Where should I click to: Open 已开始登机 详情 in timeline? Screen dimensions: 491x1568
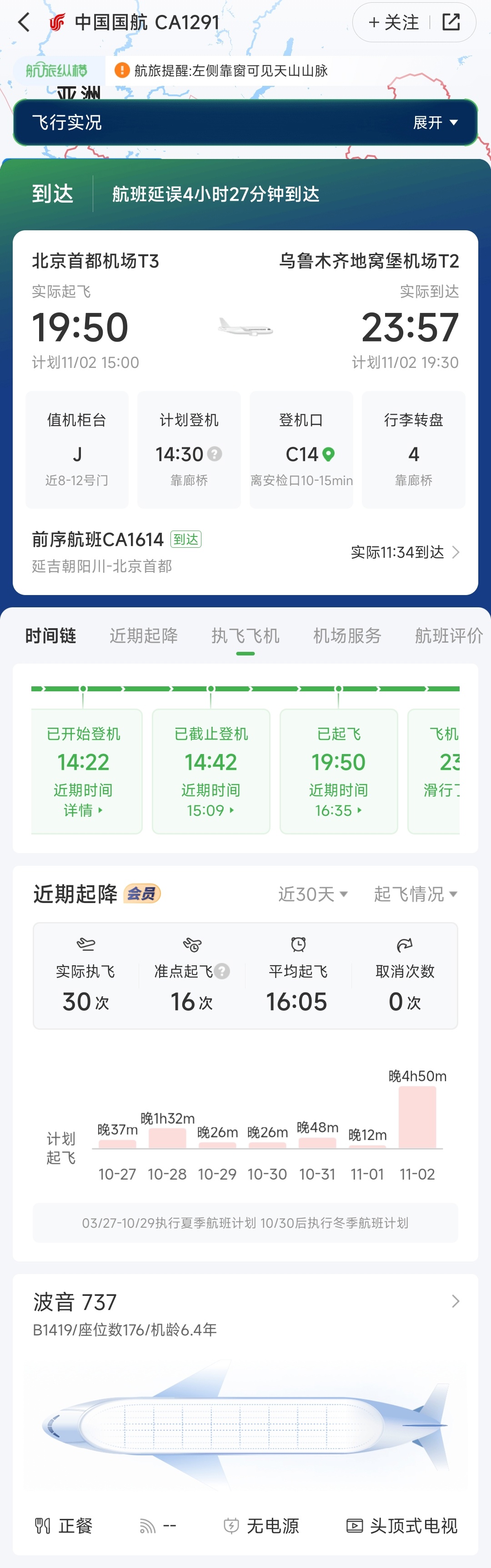tap(83, 810)
